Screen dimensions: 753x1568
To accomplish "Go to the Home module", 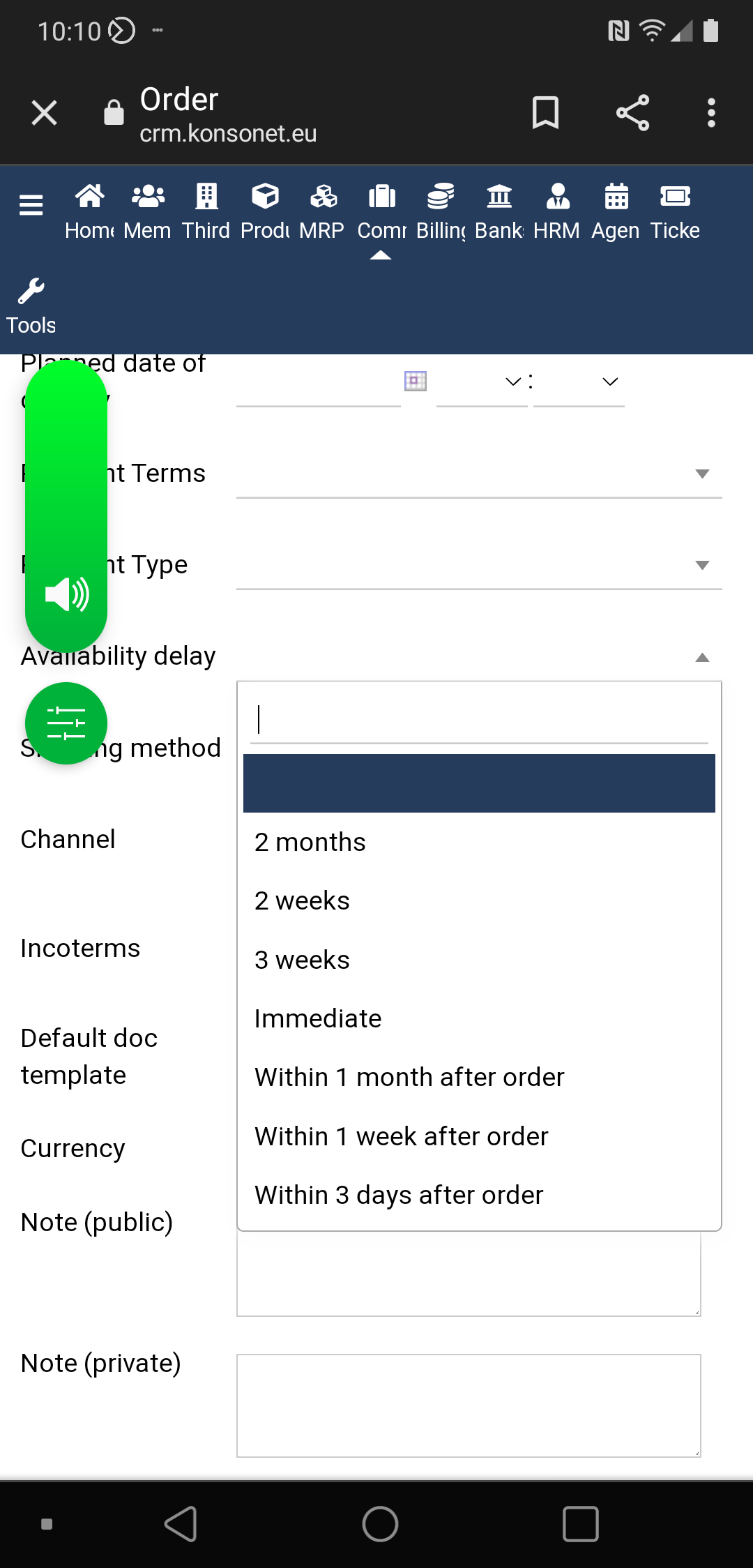I will (89, 212).
